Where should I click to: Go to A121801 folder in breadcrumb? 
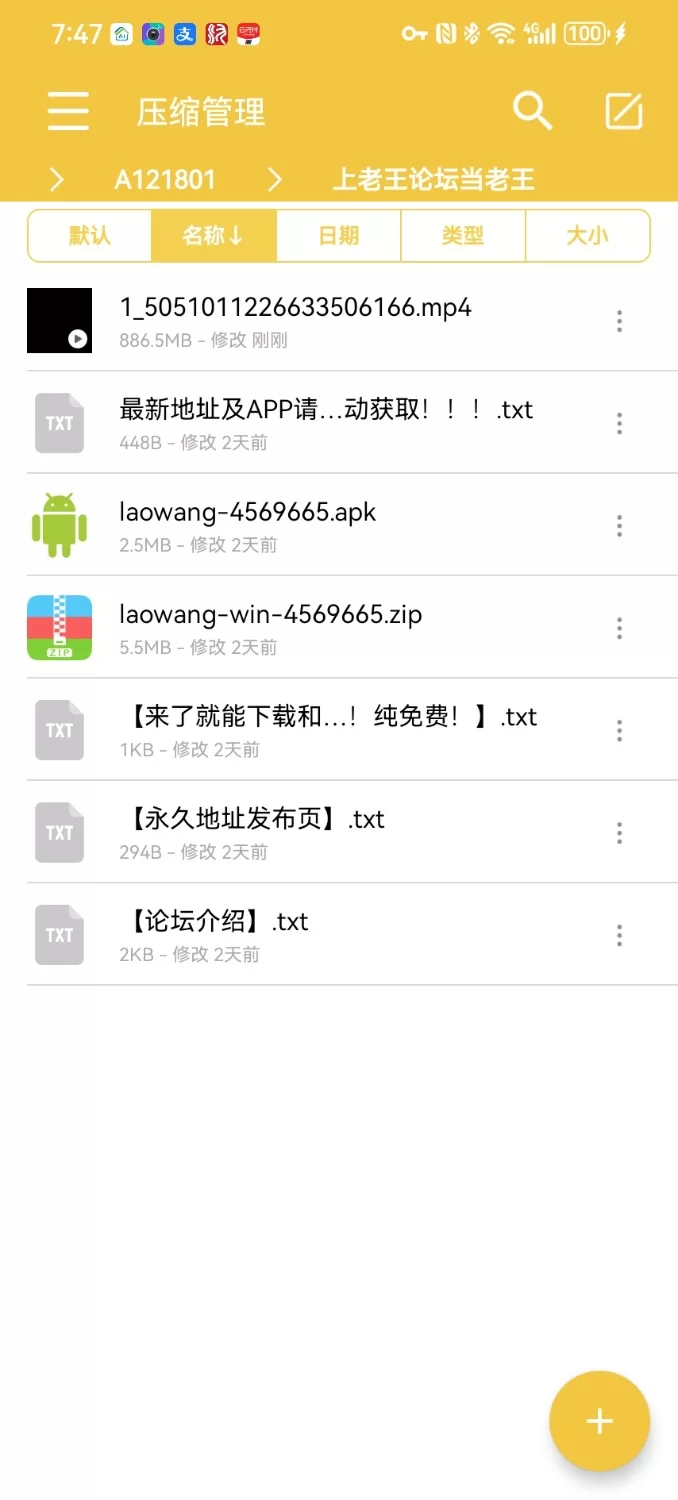pyautogui.click(x=165, y=180)
